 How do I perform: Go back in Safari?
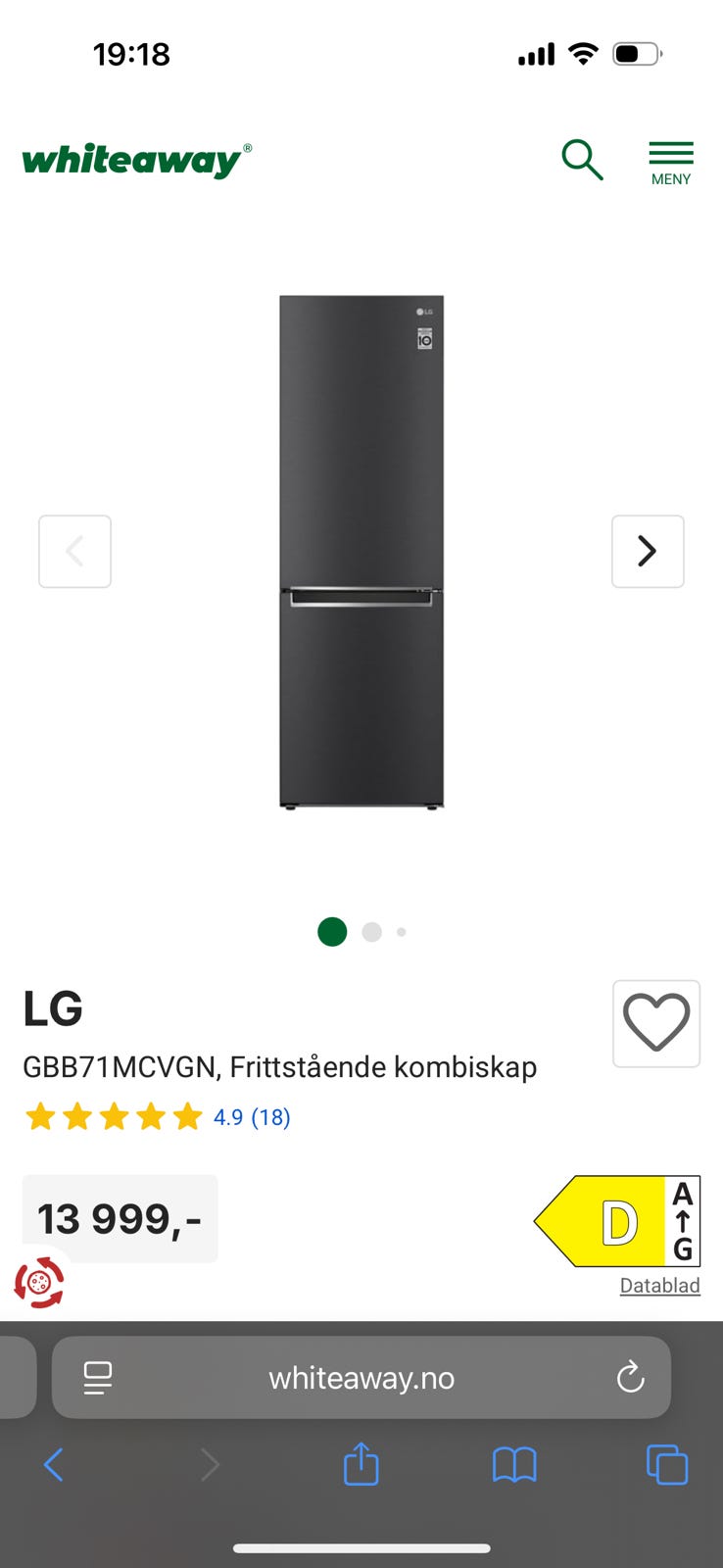click(x=54, y=1465)
